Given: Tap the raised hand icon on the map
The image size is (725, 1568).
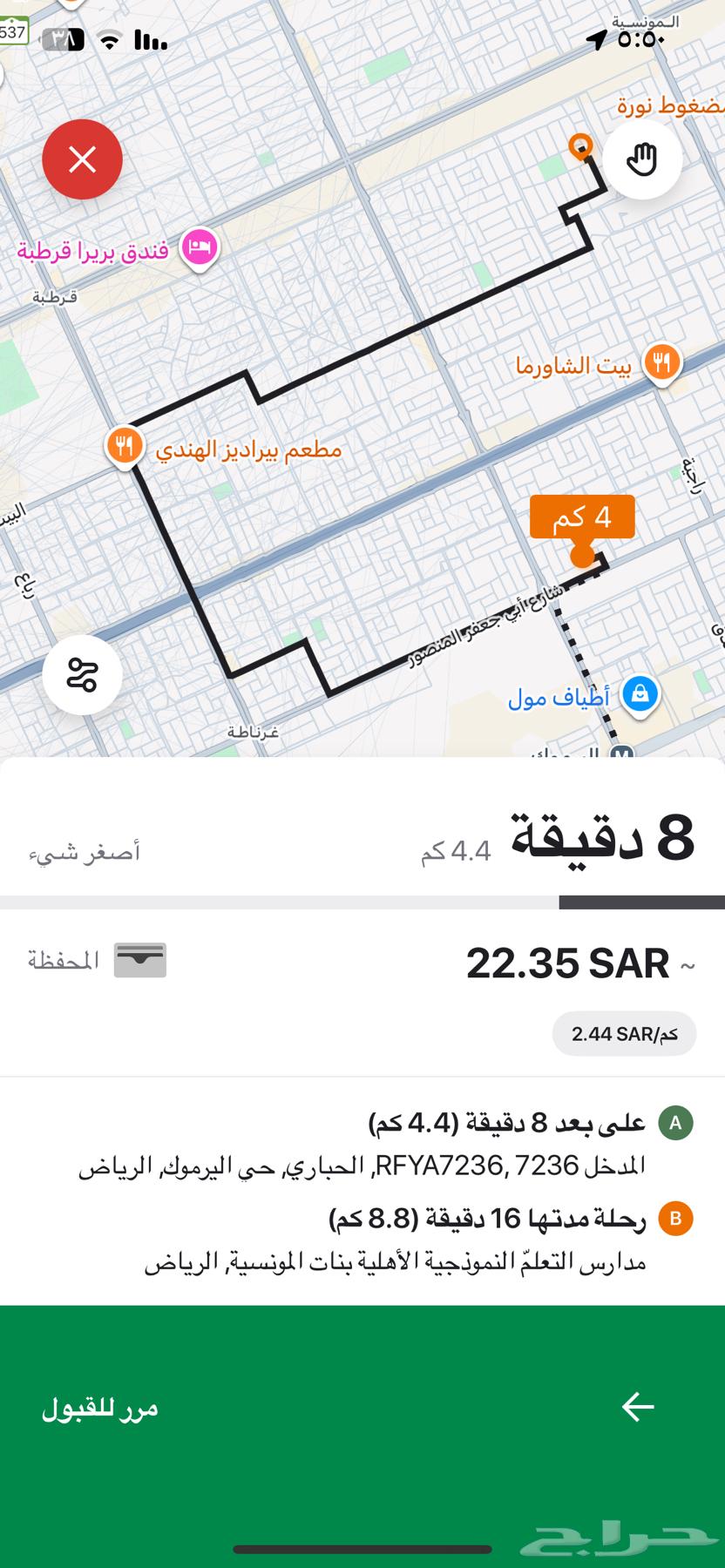Looking at the screenshot, I should (642, 160).
